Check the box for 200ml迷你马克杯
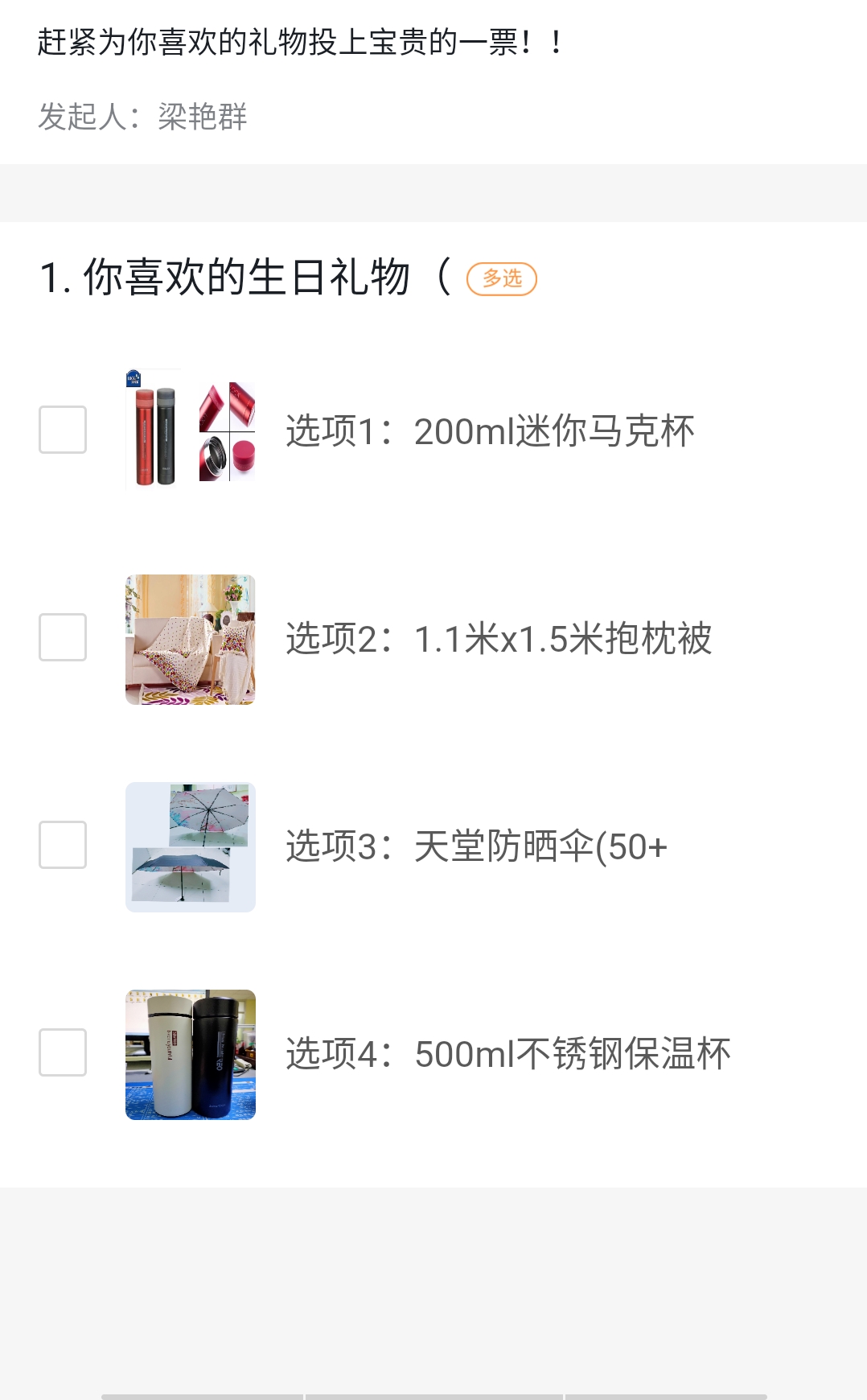The height and width of the screenshot is (1400, 867). (x=63, y=430)
